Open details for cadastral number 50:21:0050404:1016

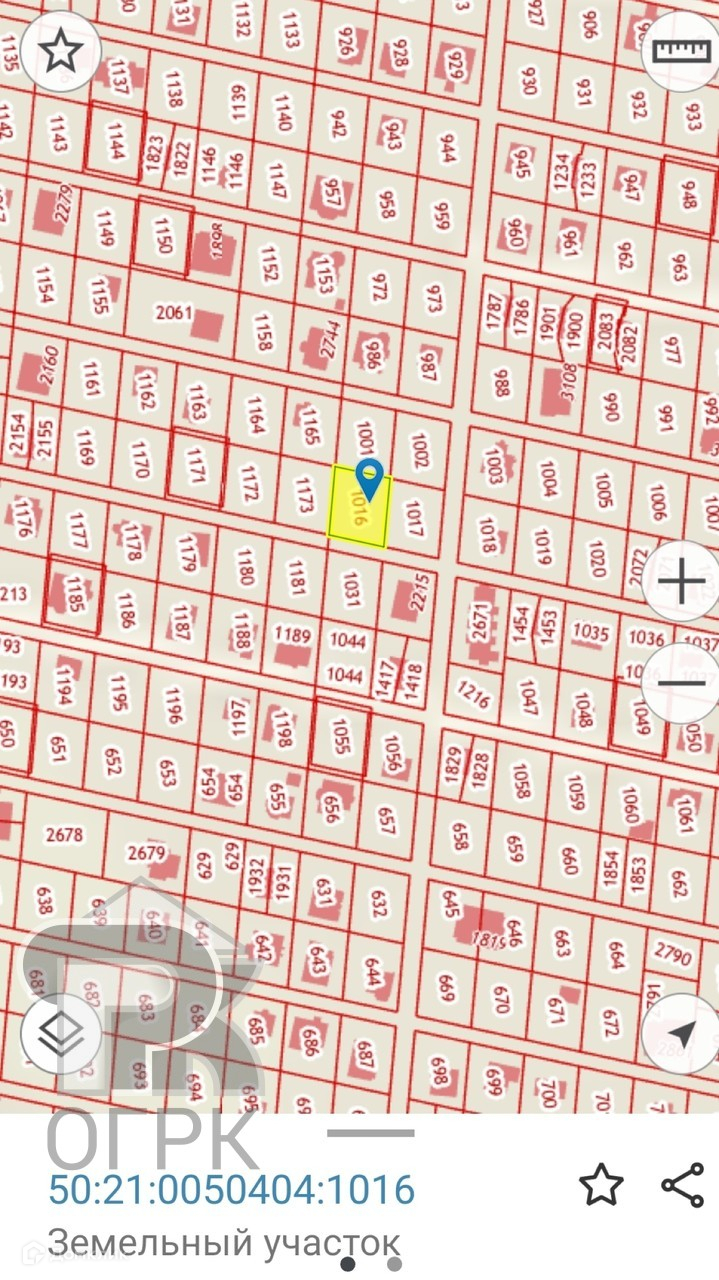(231, 1190)
